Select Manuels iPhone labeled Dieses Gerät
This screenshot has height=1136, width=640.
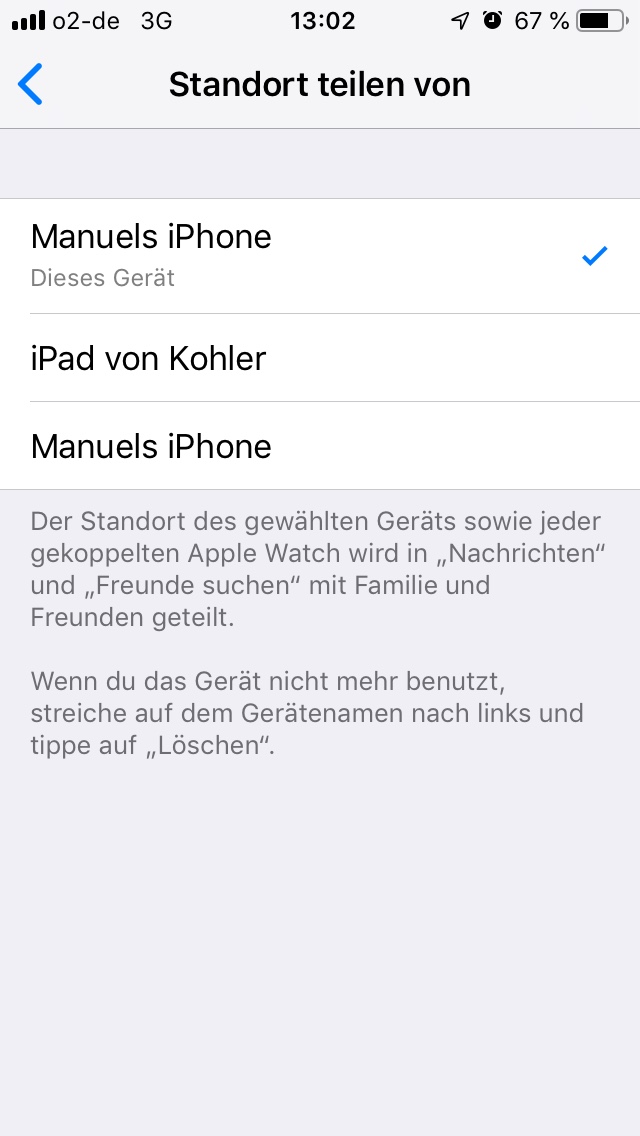coord(152,255)
